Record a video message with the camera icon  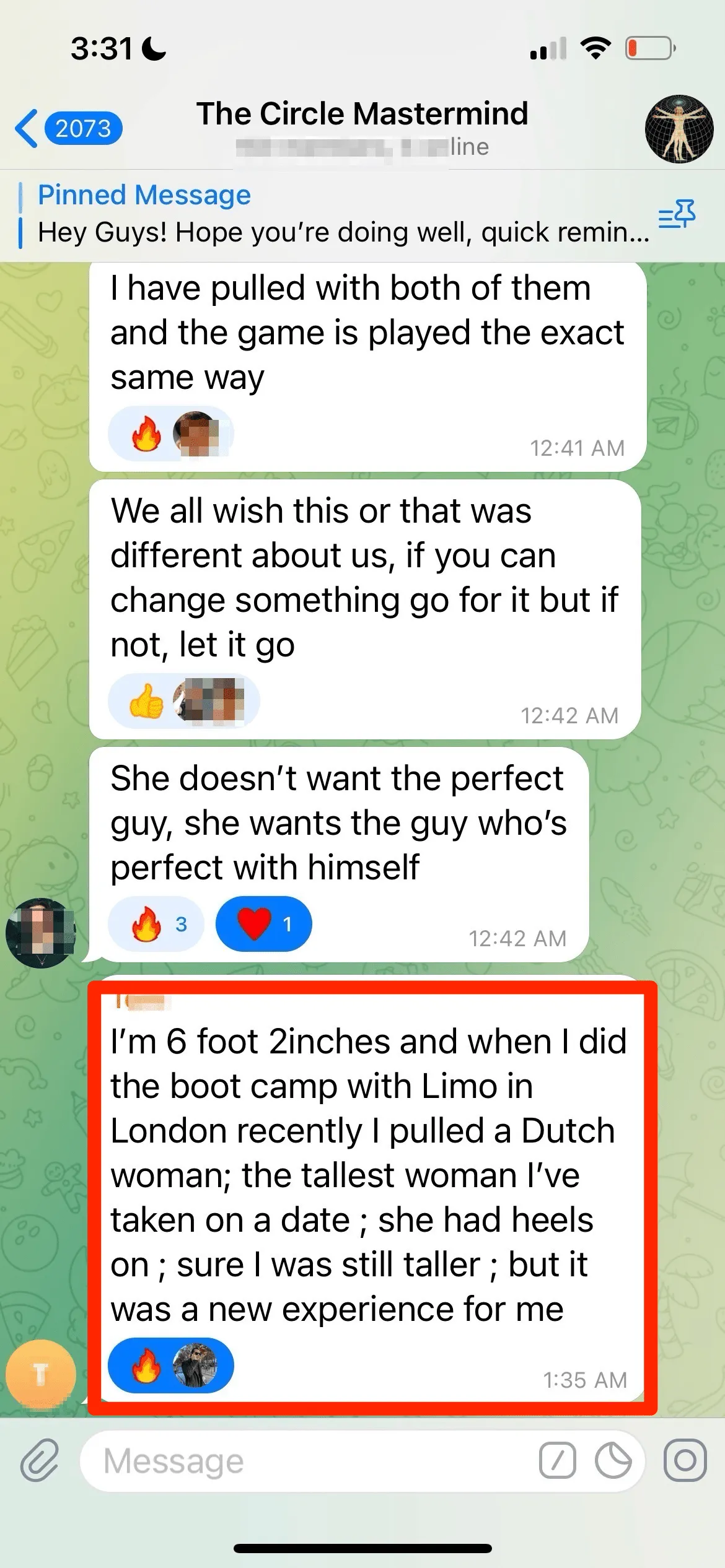click(685, 1460)
